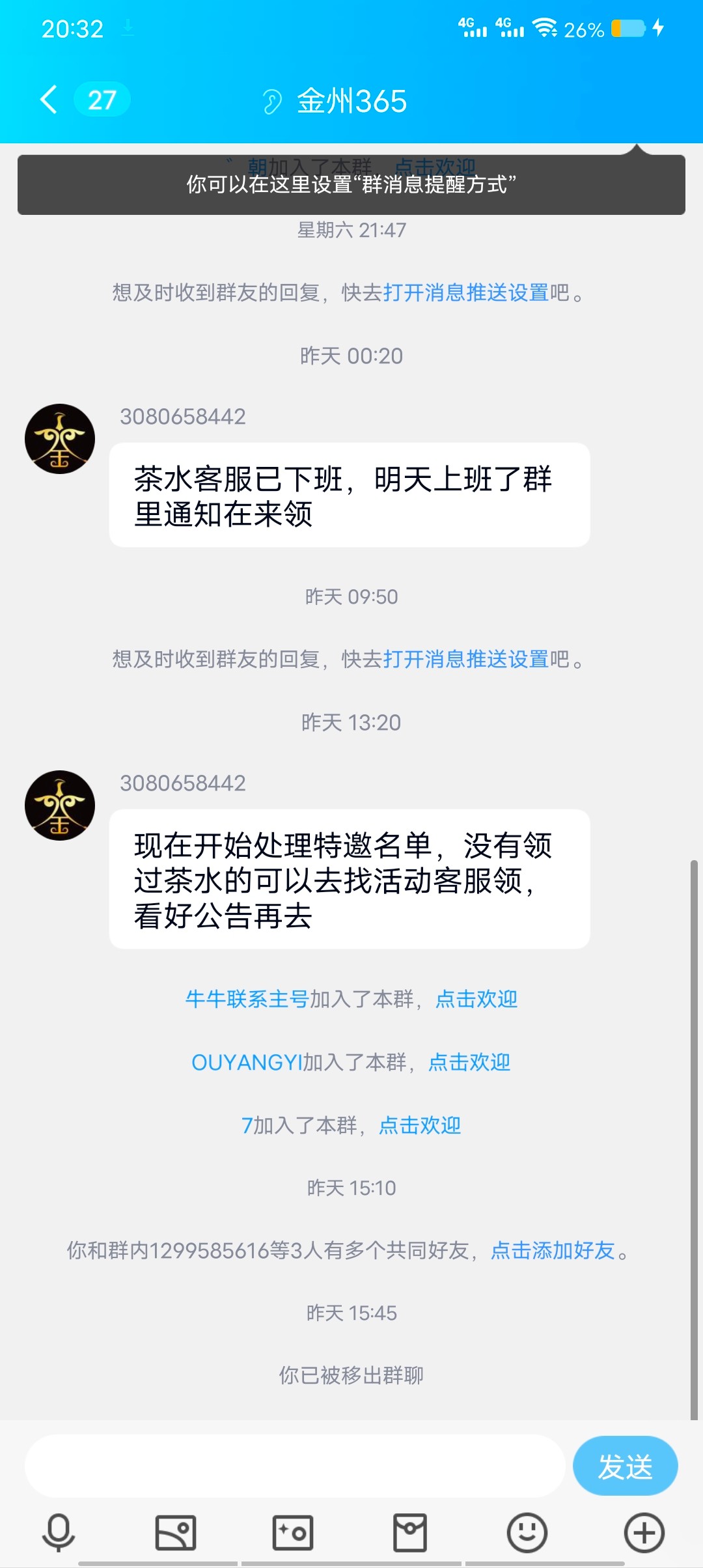Open 打开消息推送设置 link under 星期六 21:47
The image size is (703, 1568).
coord(466,292)
